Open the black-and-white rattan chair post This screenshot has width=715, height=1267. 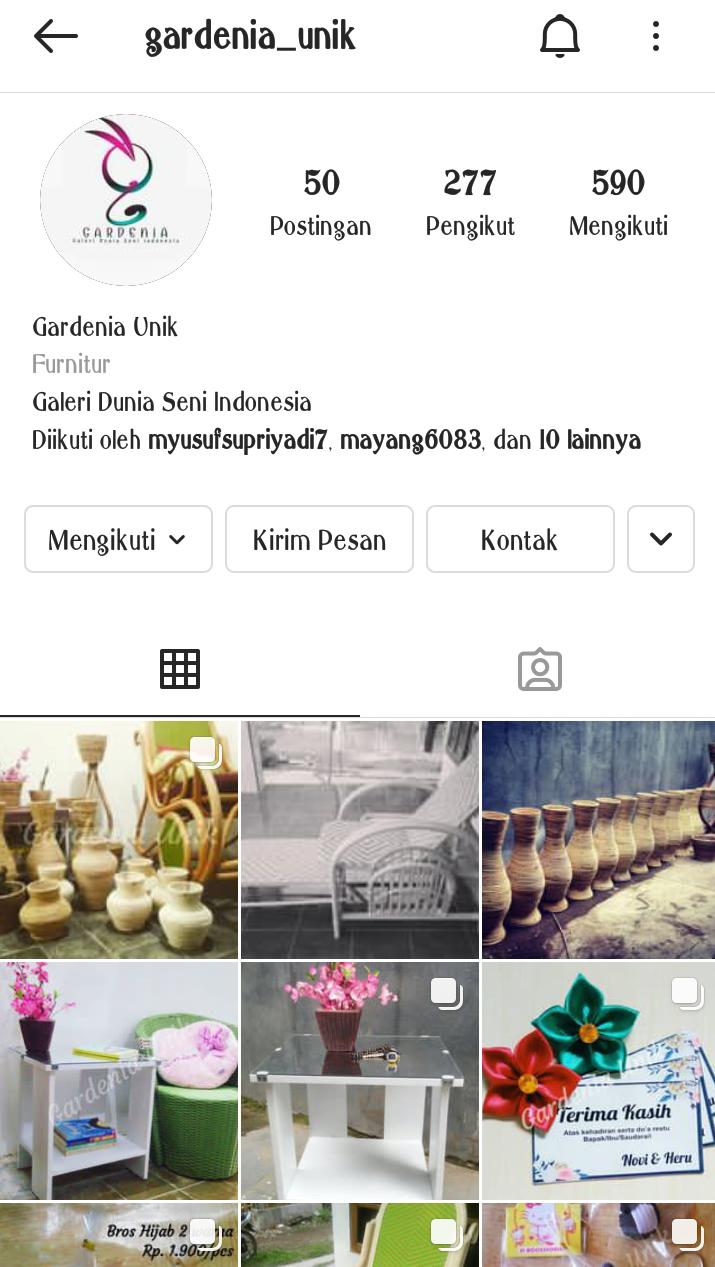[x=360, y=839]
